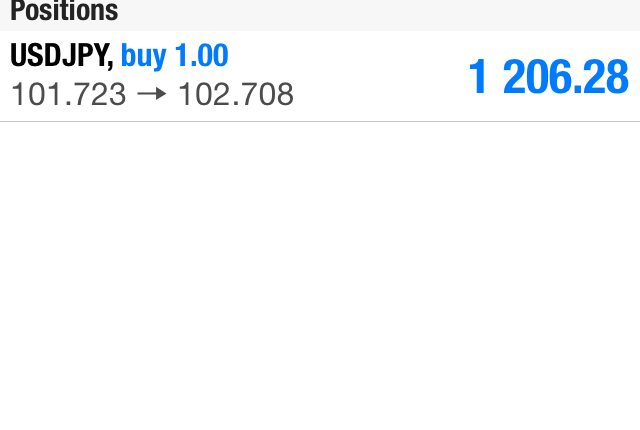Viewport: 640px width, 430px height.
Task: Open the USDJPY buy 1.00 position
Action: pyautogui.click(x=320, y=76)
